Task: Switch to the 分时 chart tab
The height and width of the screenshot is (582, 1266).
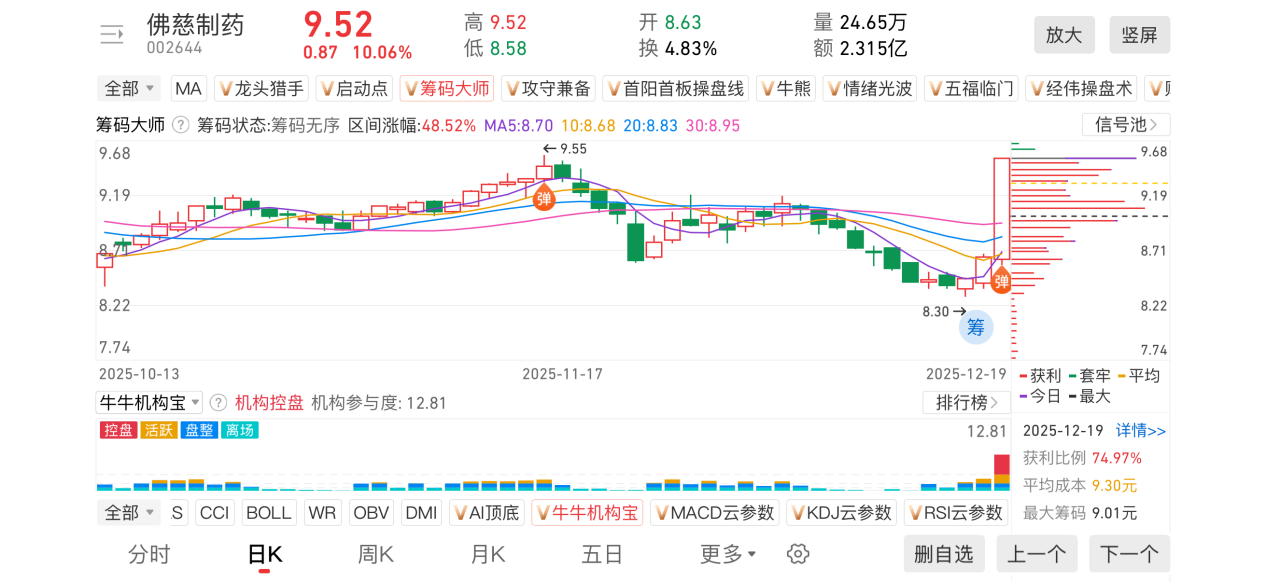Action: coord(149,554)
